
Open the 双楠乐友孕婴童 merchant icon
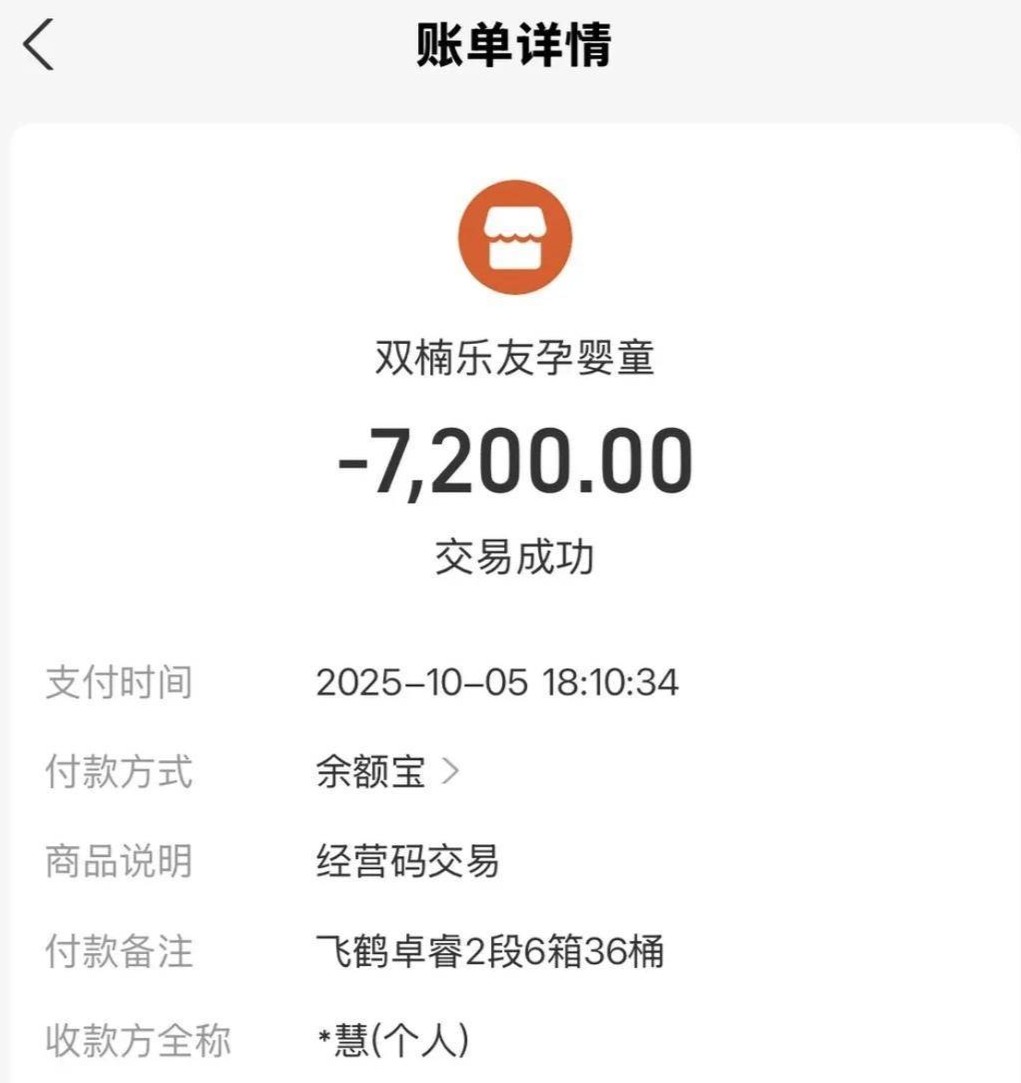click(514, 238)
